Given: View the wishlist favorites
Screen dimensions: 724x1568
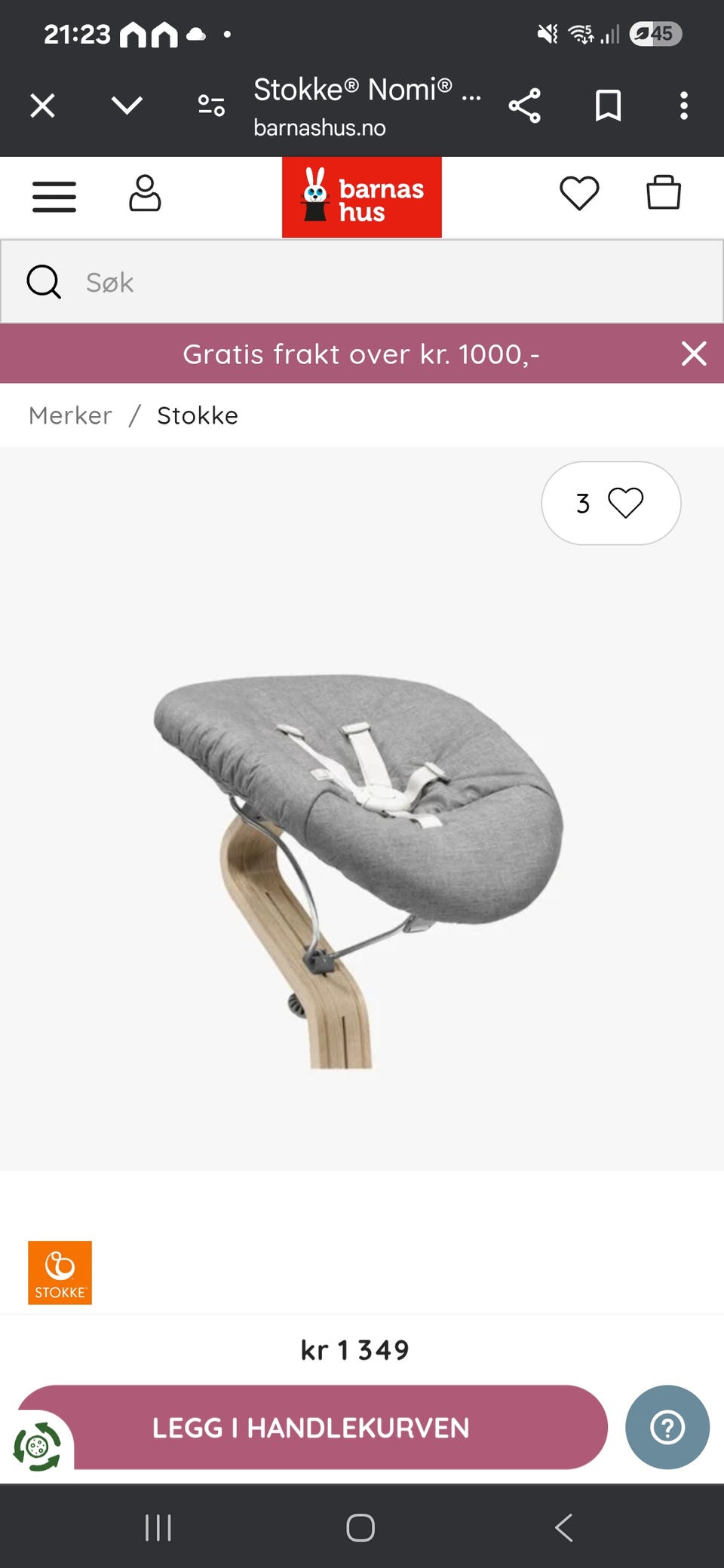Looking at the screenshot, I should (579, 193).
